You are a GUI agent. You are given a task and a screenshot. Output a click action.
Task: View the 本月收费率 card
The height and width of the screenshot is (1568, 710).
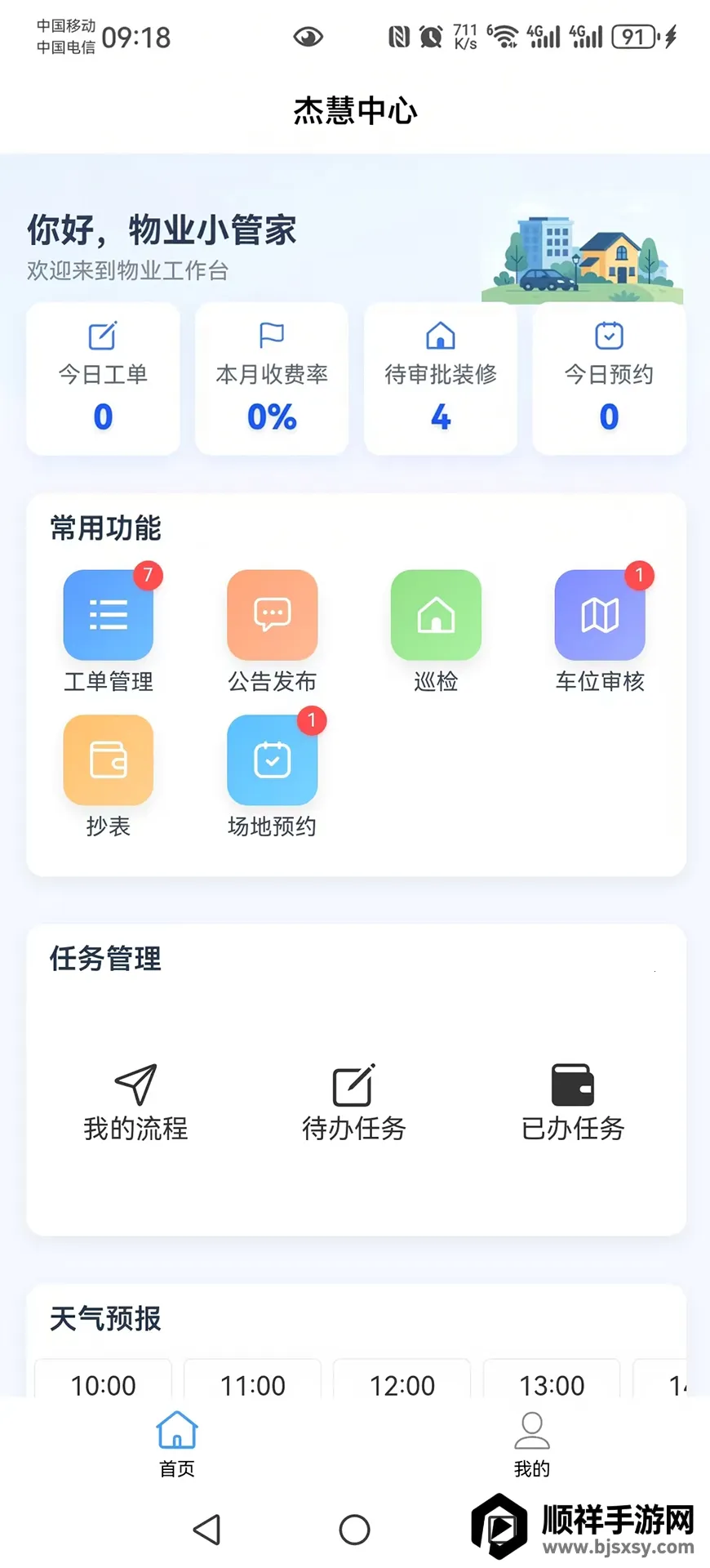[272, 378]
